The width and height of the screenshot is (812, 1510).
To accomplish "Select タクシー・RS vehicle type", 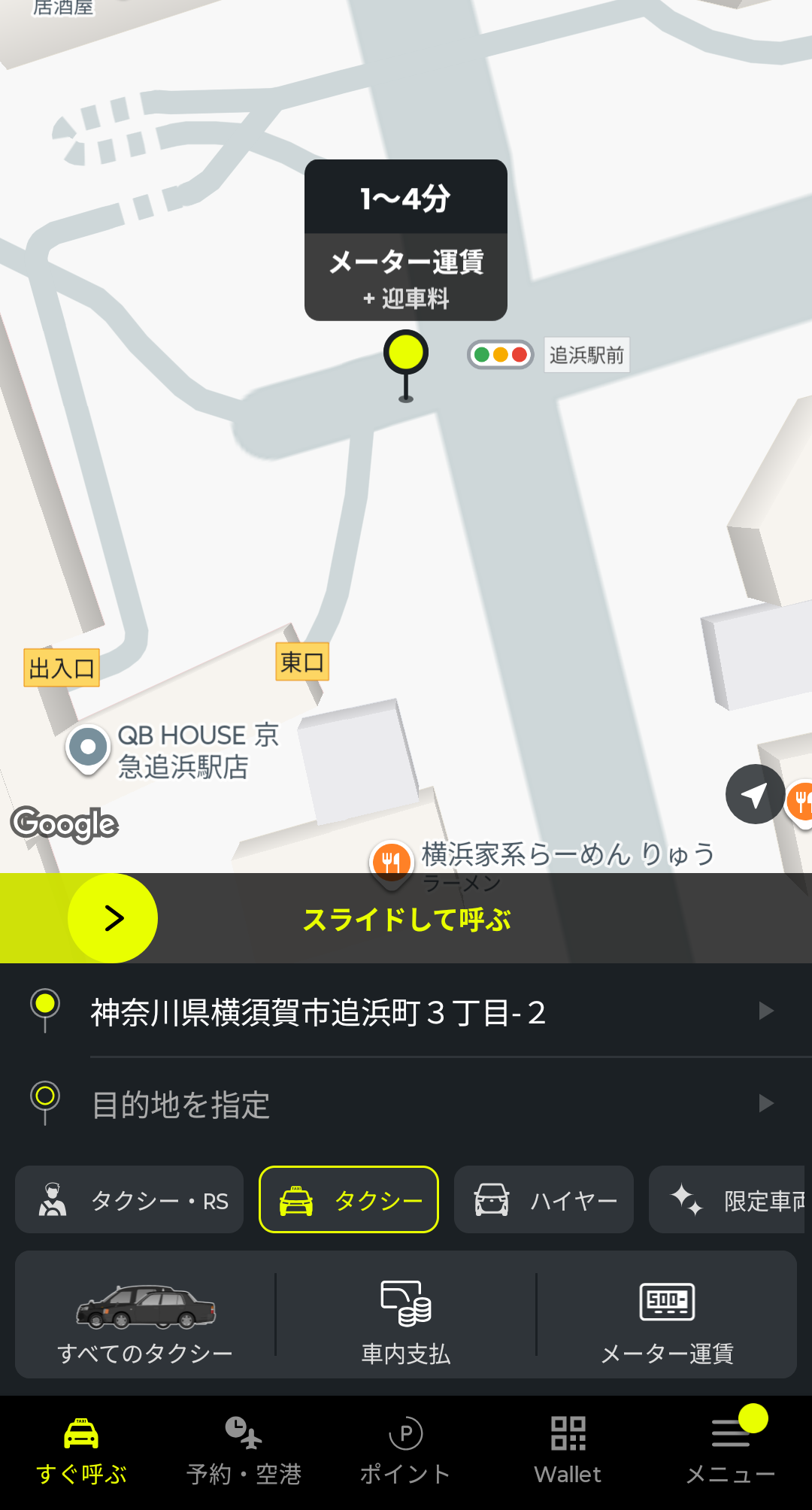I will coord(129,1200).
